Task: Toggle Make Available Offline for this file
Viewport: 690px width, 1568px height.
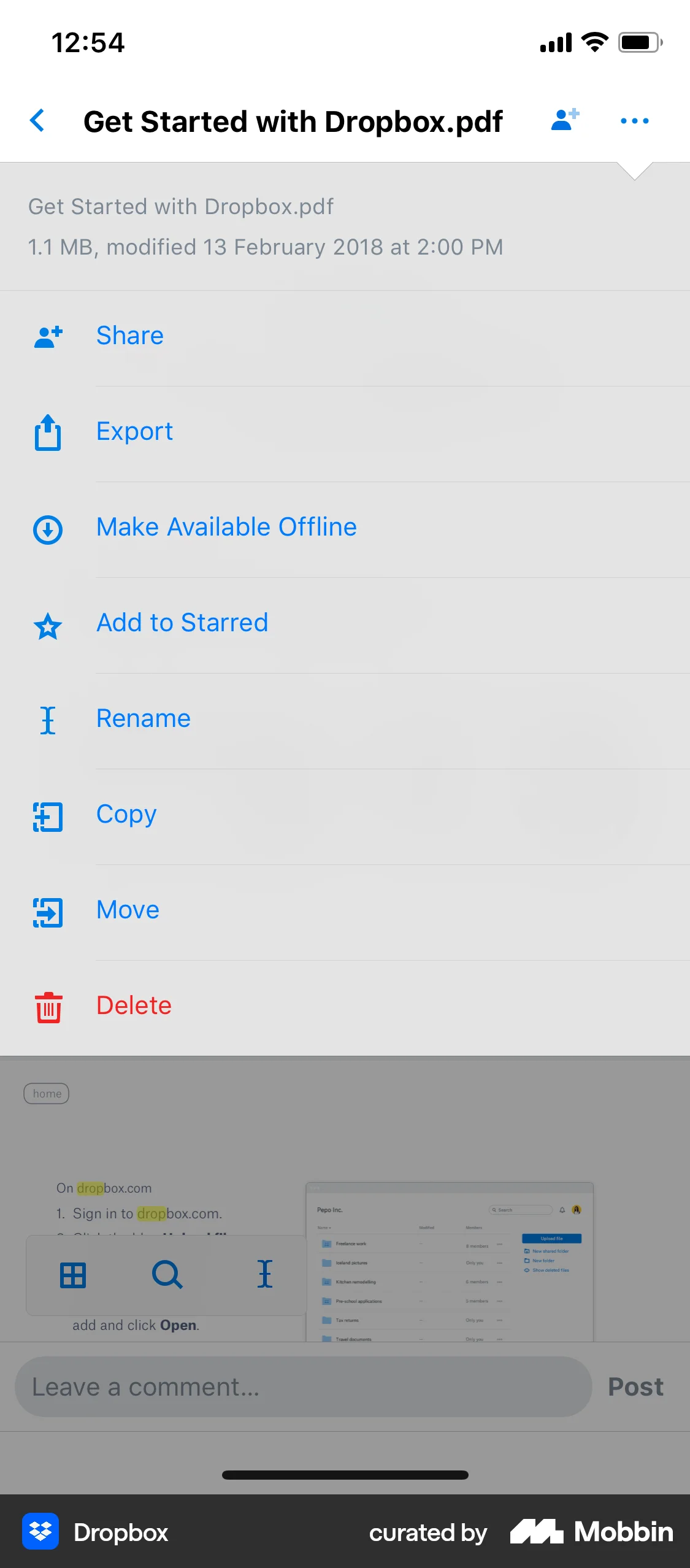Action: click(226, 526)
